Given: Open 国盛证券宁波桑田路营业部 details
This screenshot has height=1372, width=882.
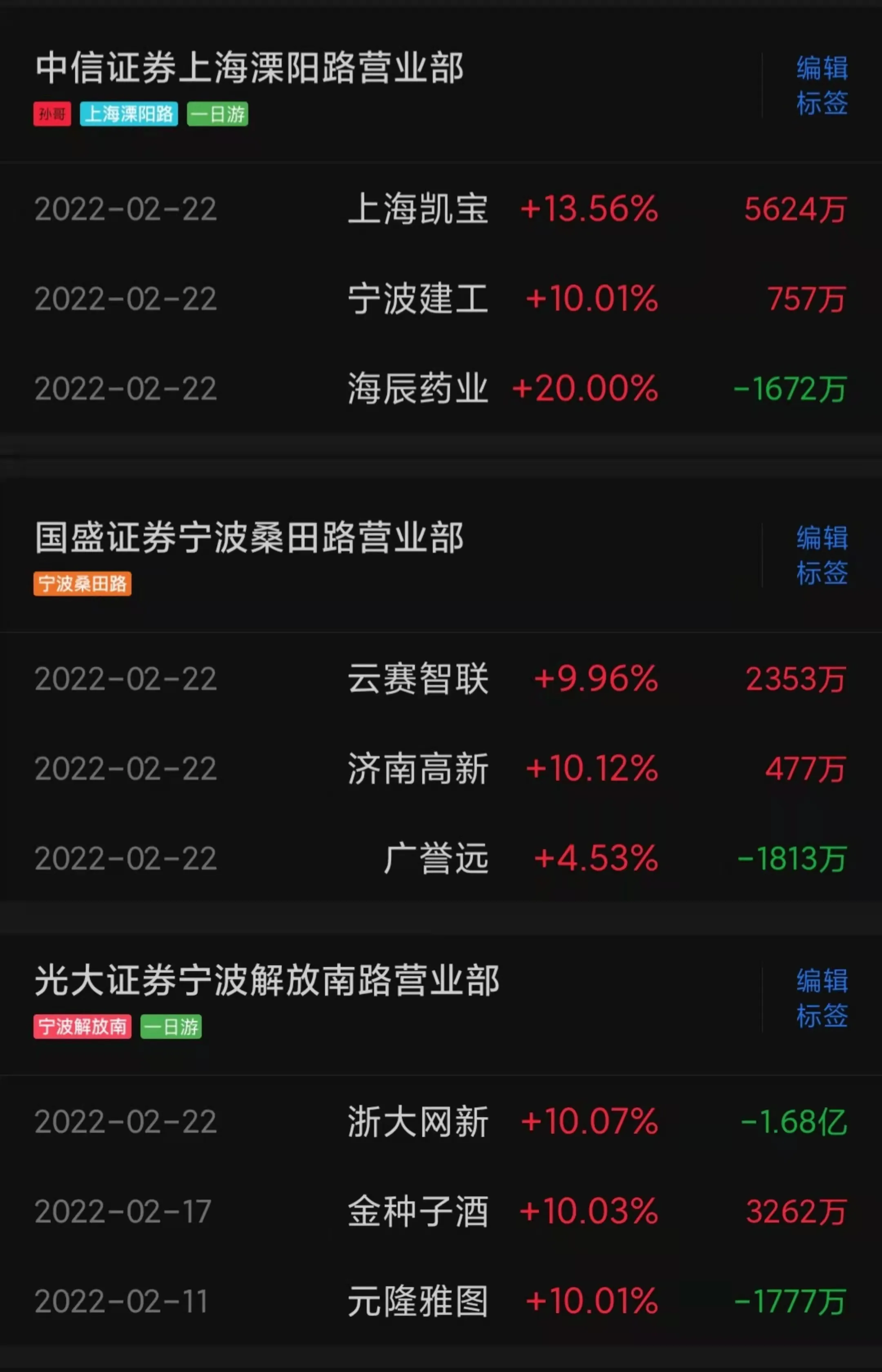Looking at the screenshot, I should click(249, 538).
